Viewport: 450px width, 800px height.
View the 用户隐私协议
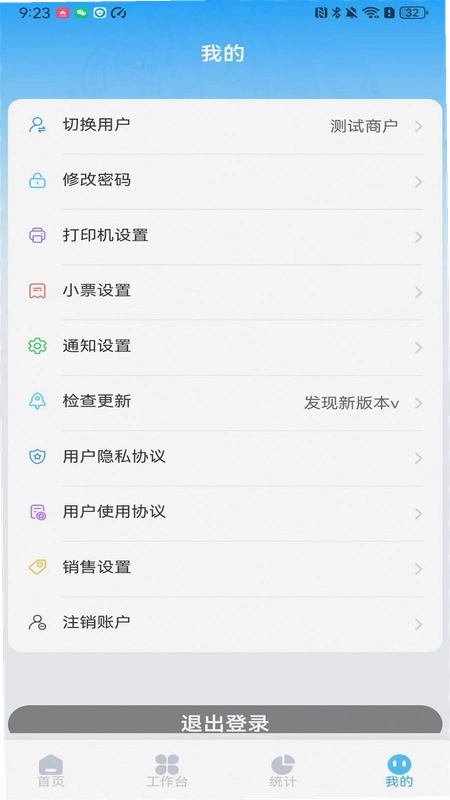225,458
